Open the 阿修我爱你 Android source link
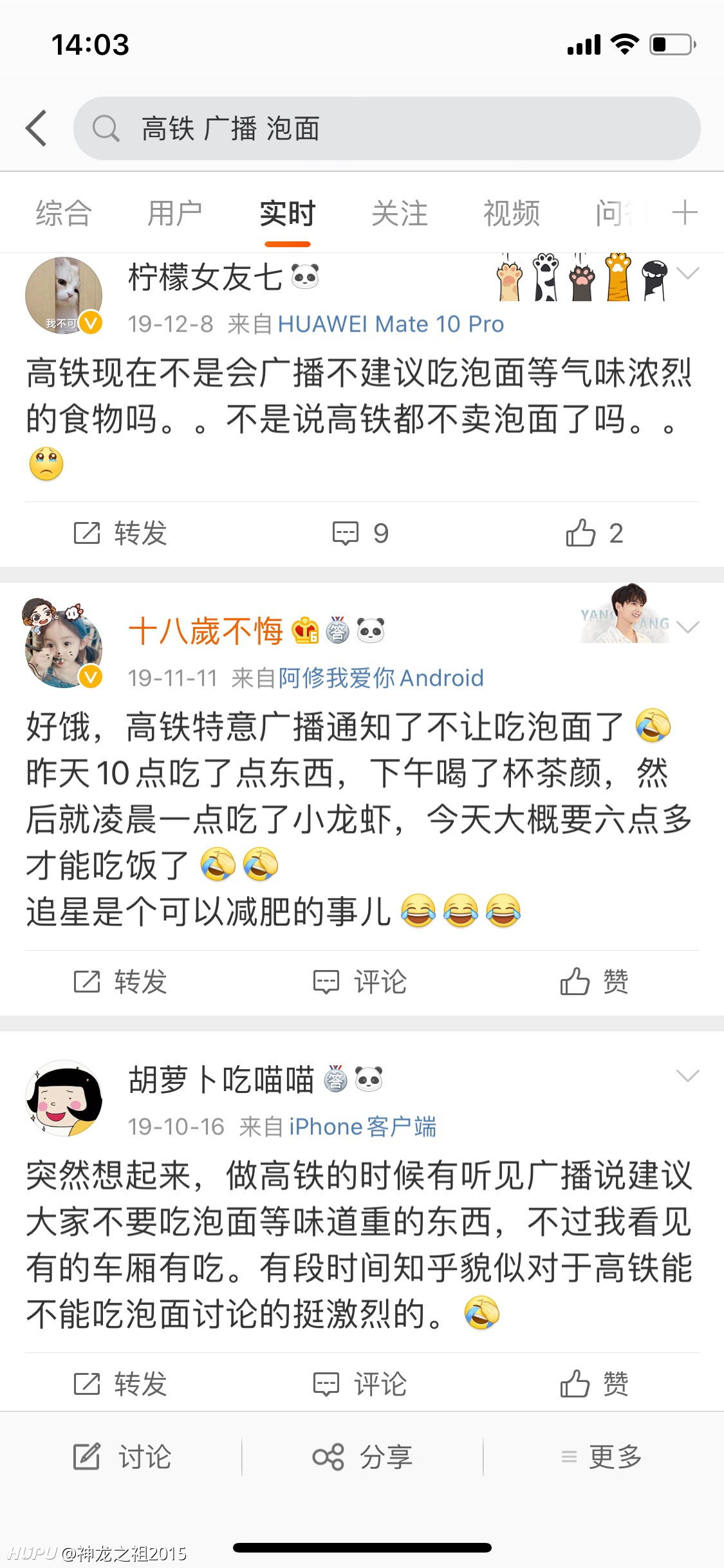The height and width of the screenshot is (1568, 724). 380,678
